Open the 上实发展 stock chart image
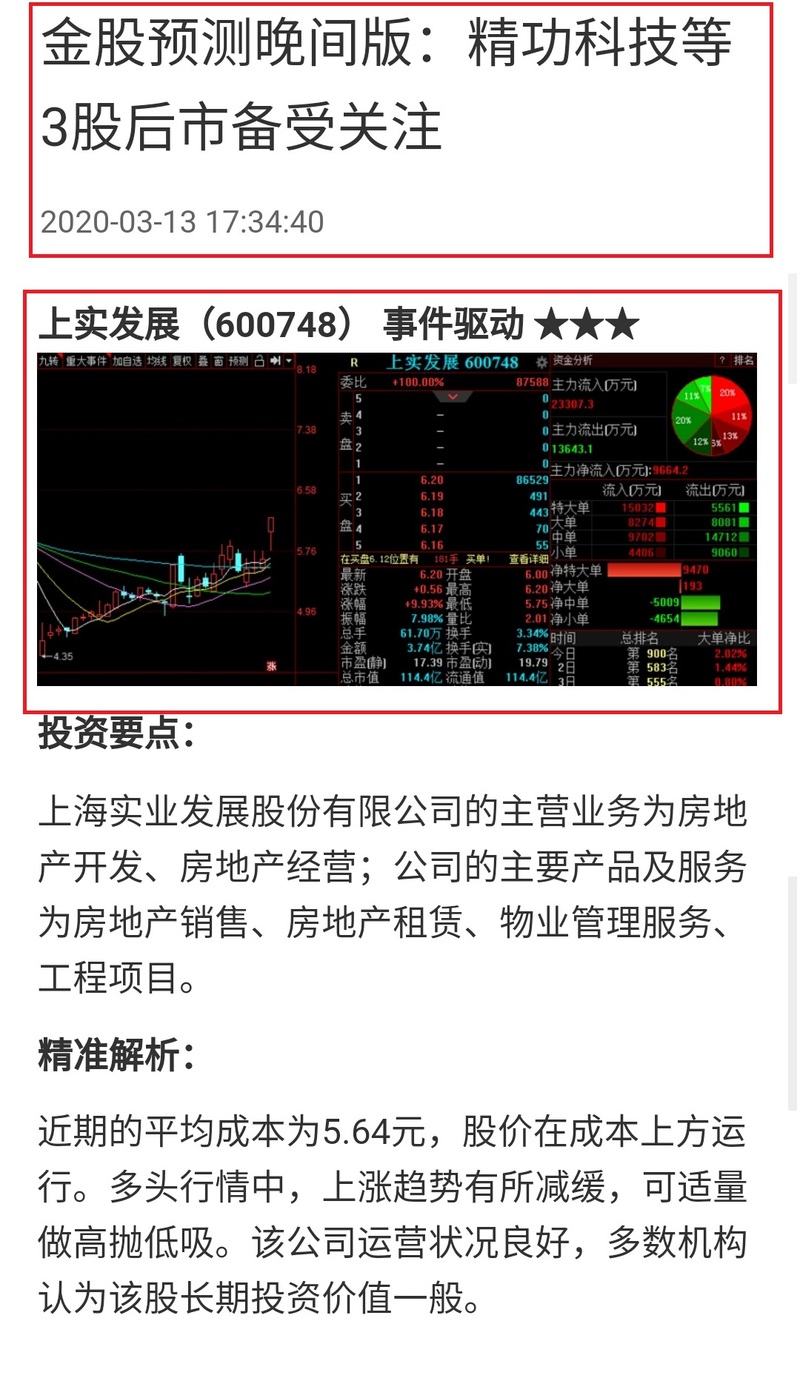800x1384 pixels. coord(397,519)
